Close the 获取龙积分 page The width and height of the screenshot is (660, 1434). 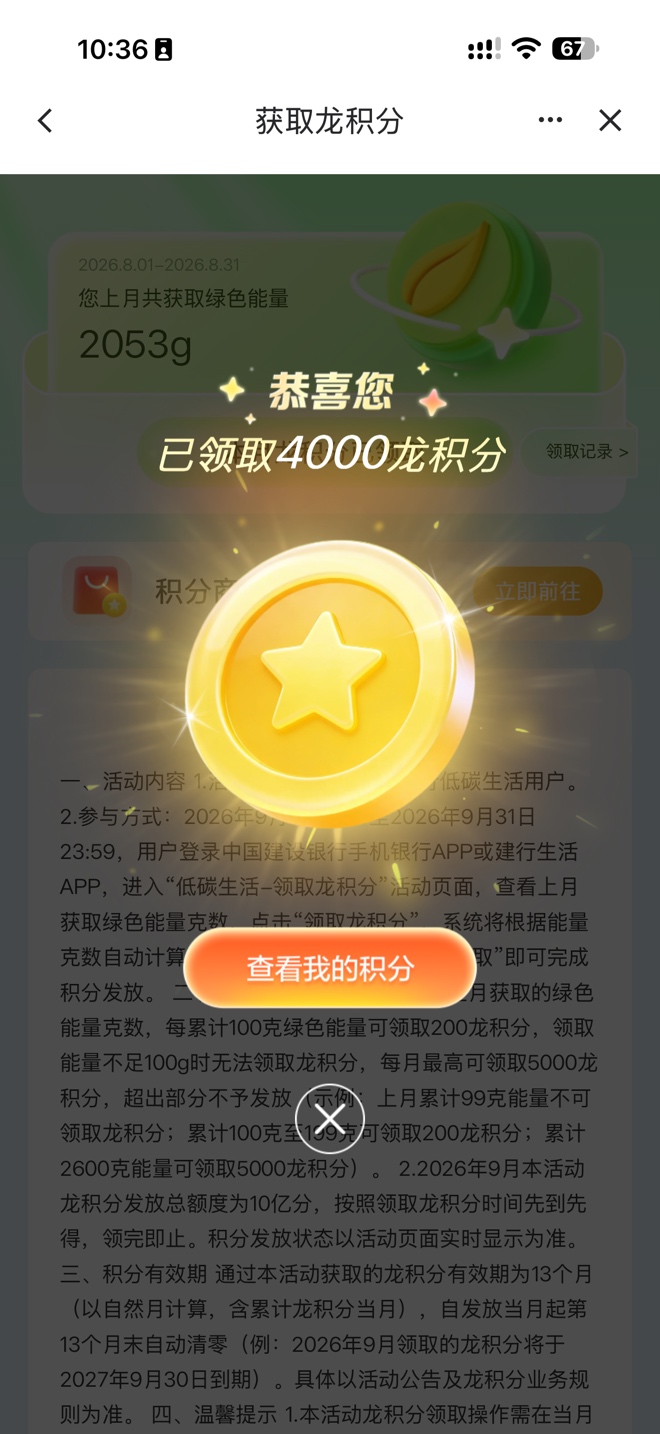pos(610,120)
